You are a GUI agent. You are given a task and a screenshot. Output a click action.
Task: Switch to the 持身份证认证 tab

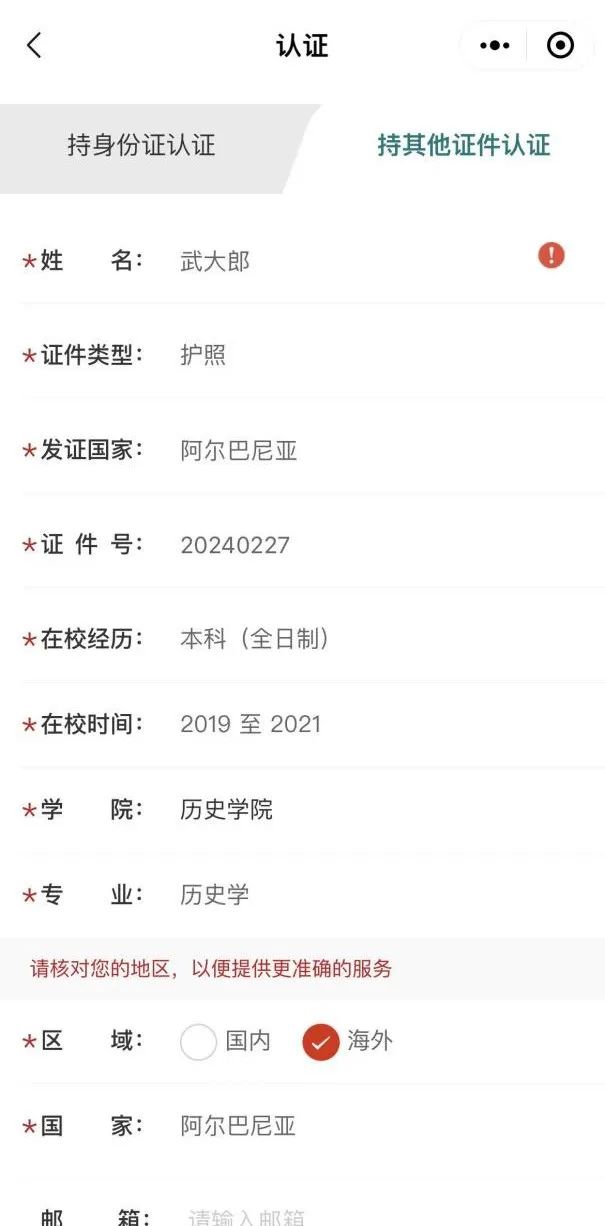(141, 145)
